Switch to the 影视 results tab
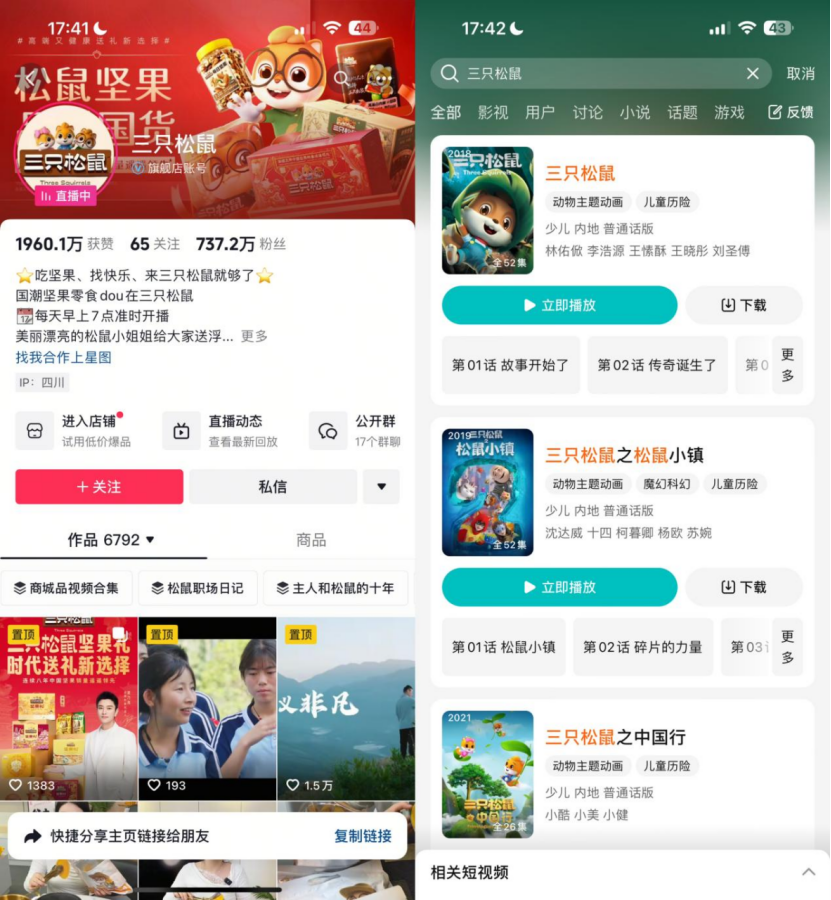 [x=493, y=112]
